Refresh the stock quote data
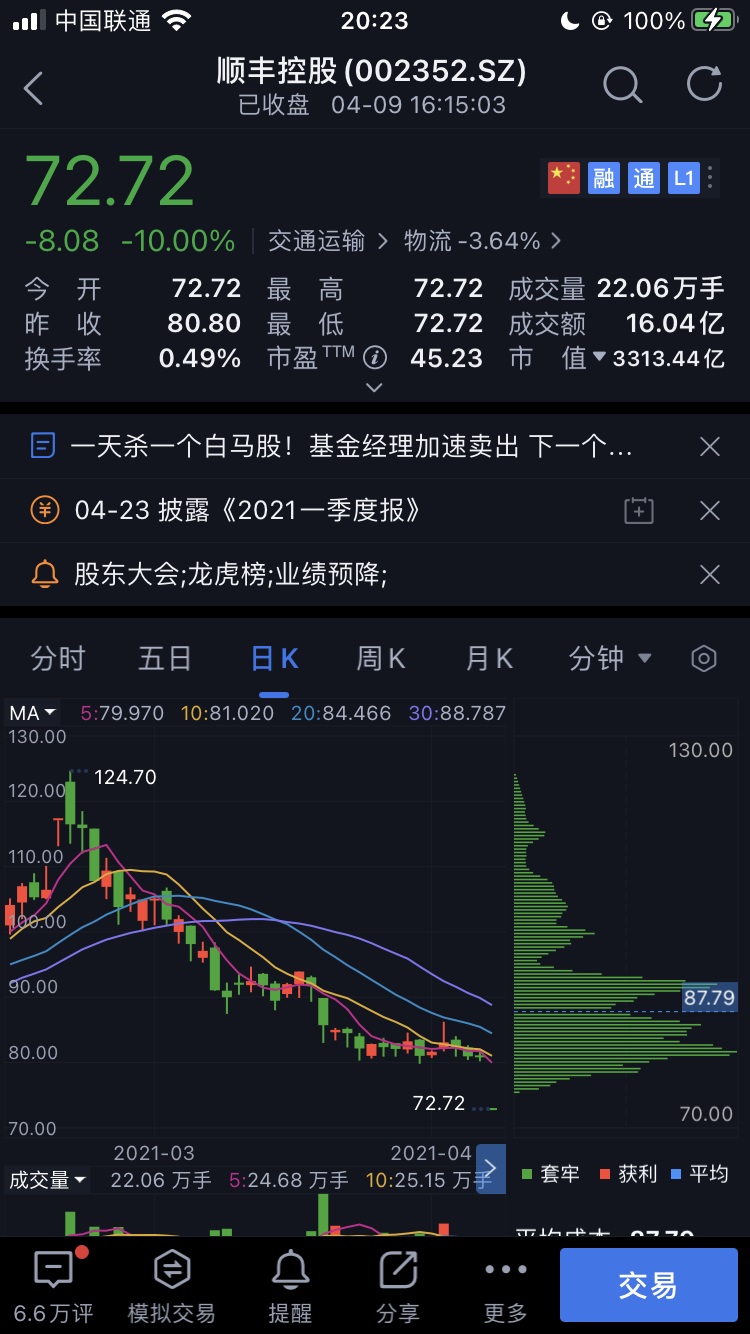This screenshot has width=750, height=1334. (x=704, y=86)
